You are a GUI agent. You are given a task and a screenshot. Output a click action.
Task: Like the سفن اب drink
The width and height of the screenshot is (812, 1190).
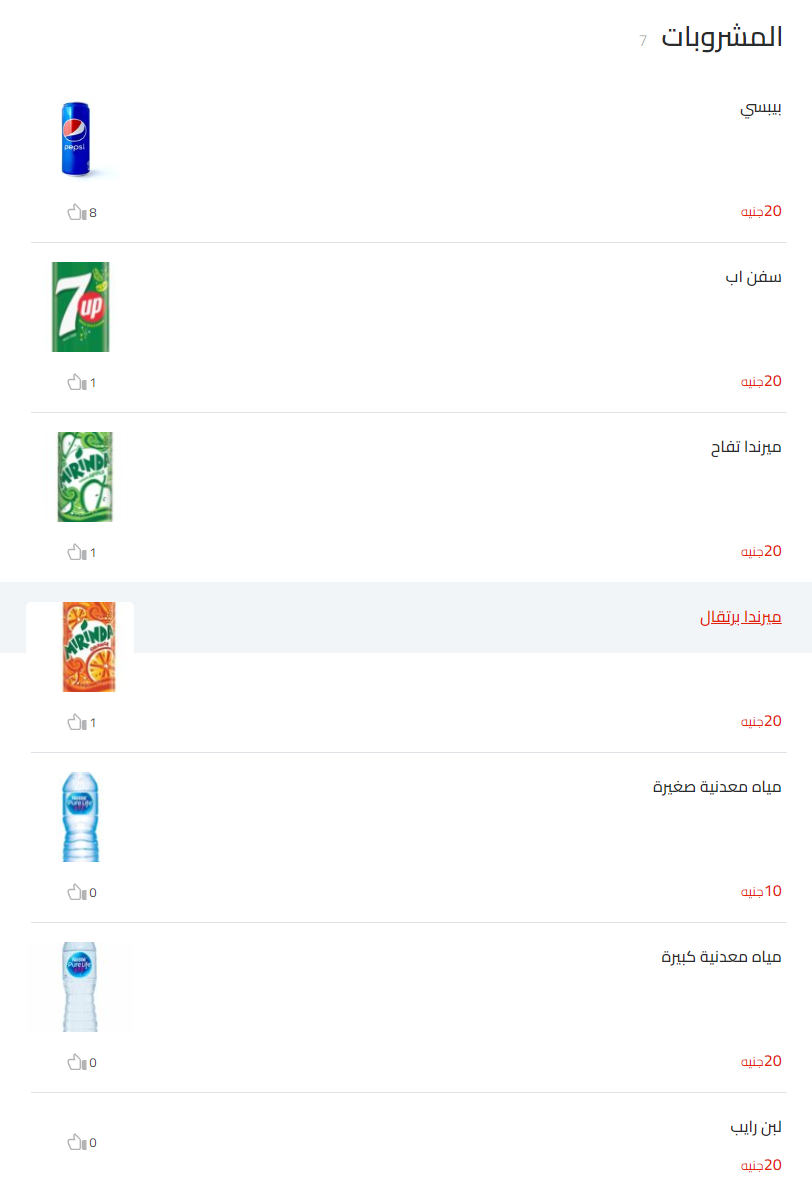77,382
